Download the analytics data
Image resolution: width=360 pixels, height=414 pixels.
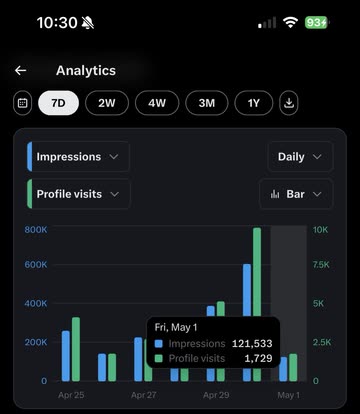coord(289,103)
